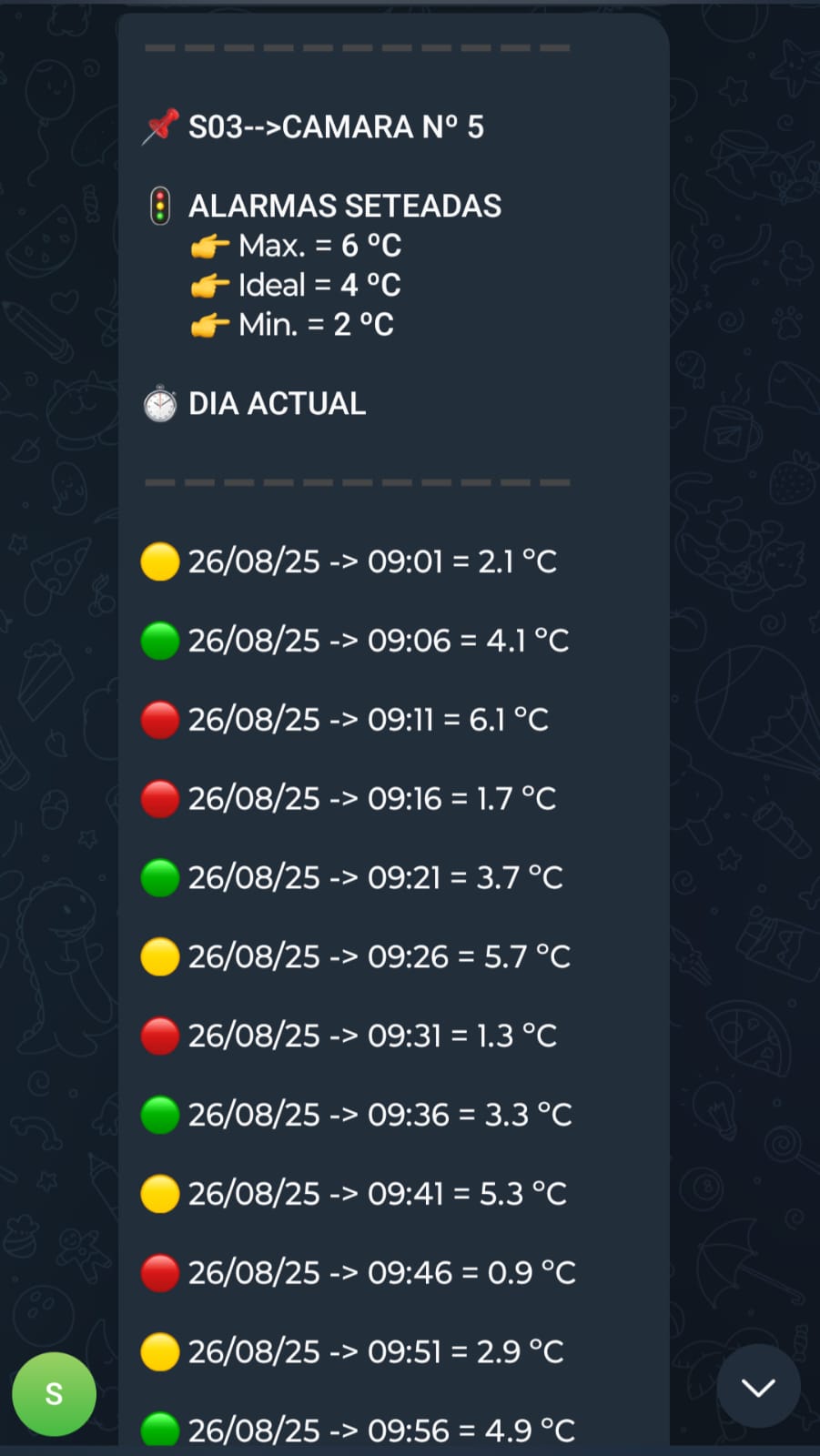Jump to the latest message with the down arrow
The height and width of the screenshot is (1456, 820).
click(757, 1387)
